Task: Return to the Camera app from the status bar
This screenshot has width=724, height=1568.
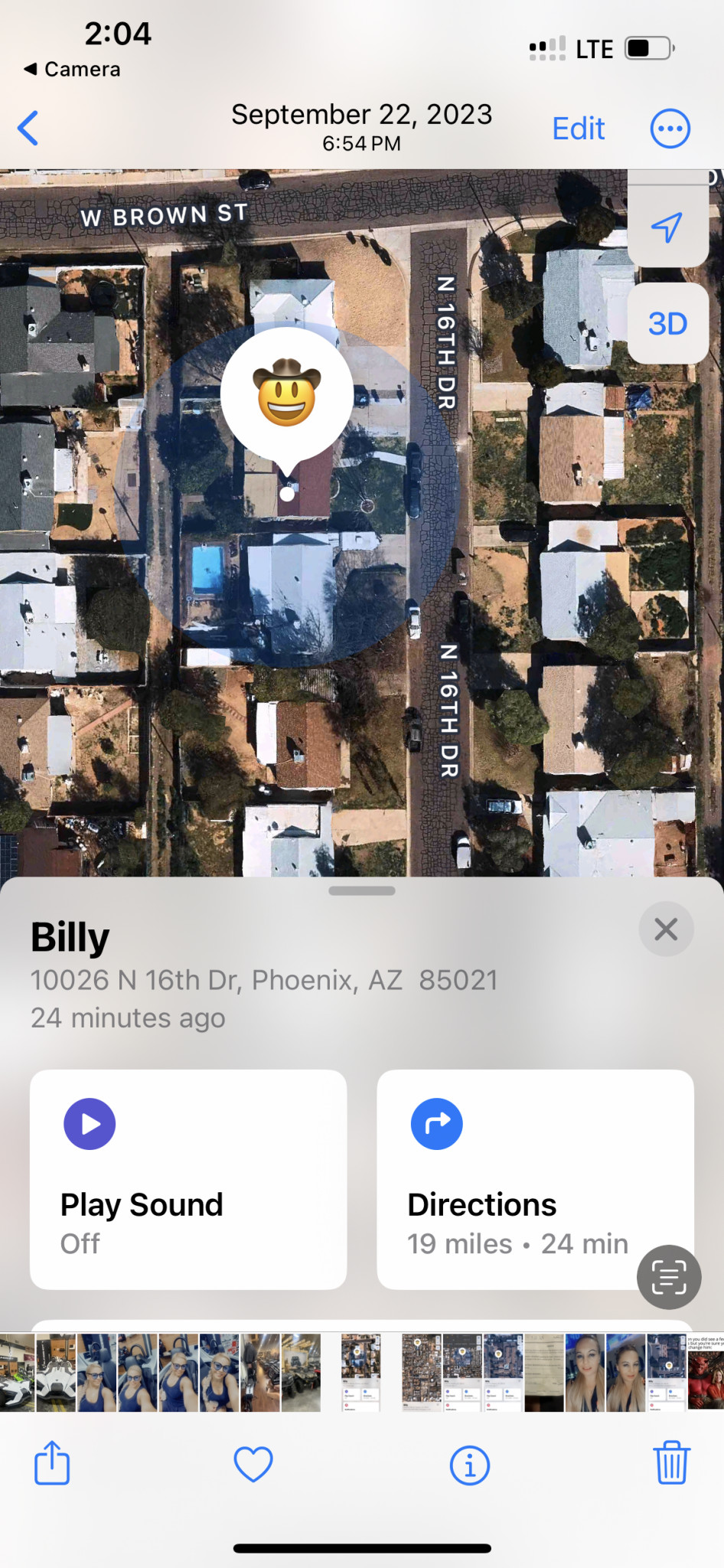Action: pyautogui.click(x=72, y=69)
